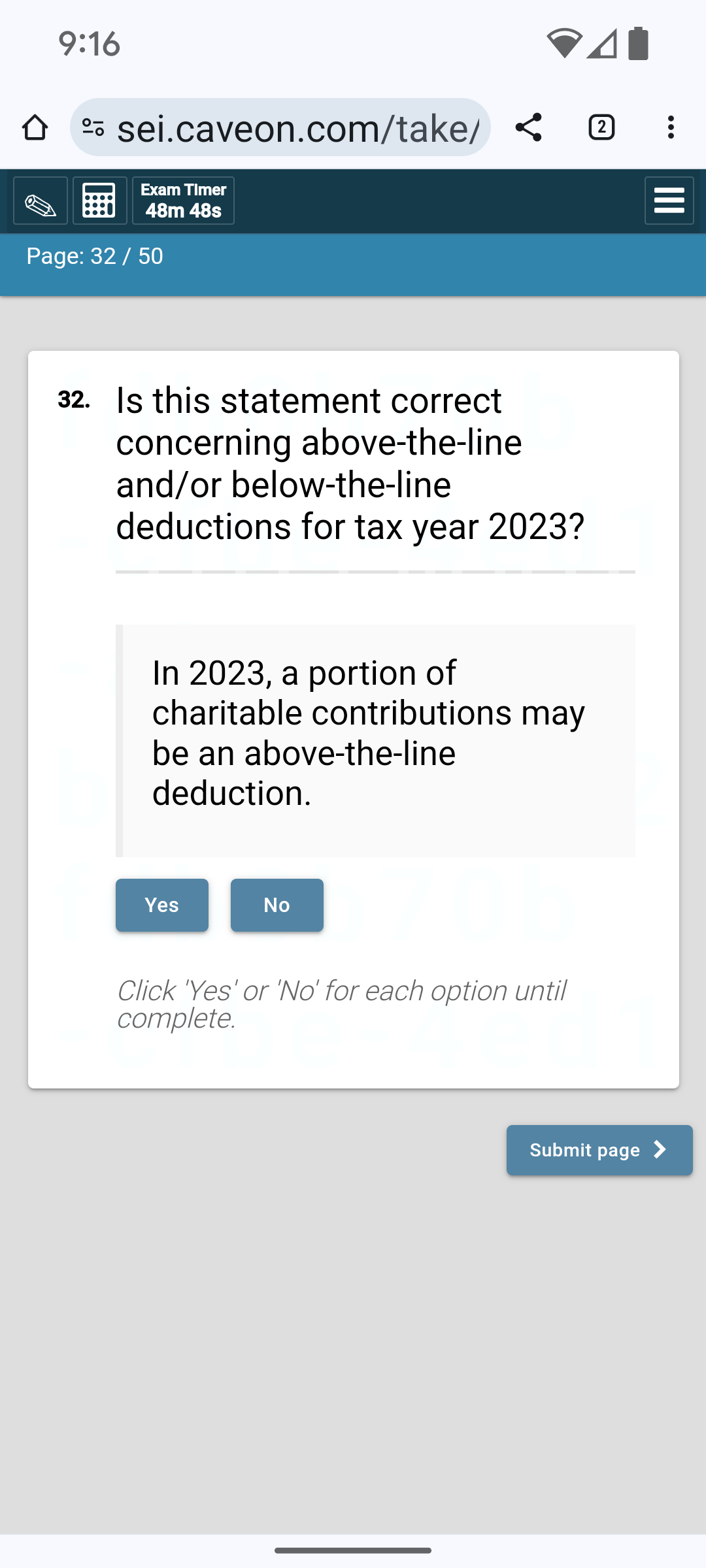Open the hamburger exam menu
The height and width of the screenshot is (1568, 706).
[669, 201]
